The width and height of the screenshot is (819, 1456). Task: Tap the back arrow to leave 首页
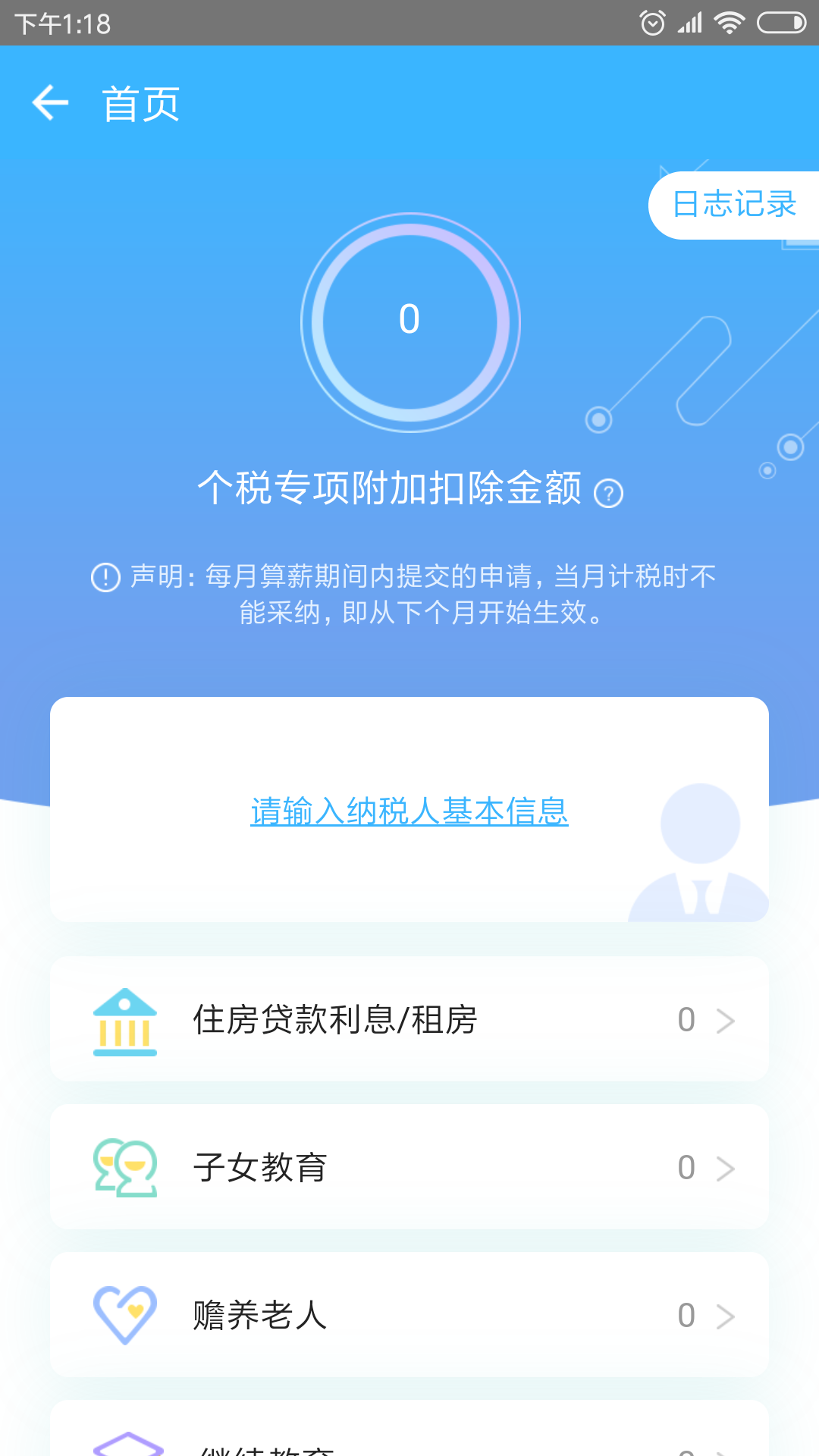coord(49,102)
